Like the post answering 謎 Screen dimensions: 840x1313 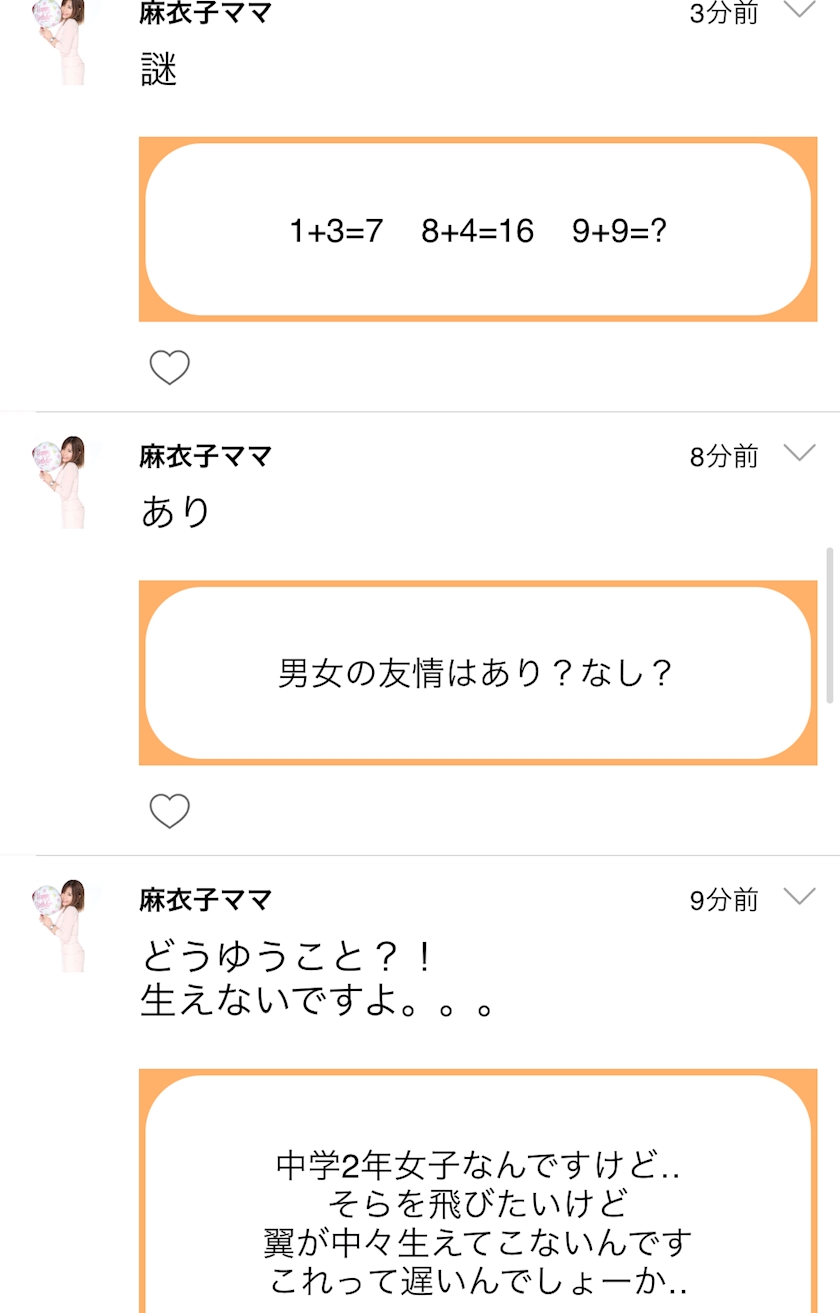[169, 368]
